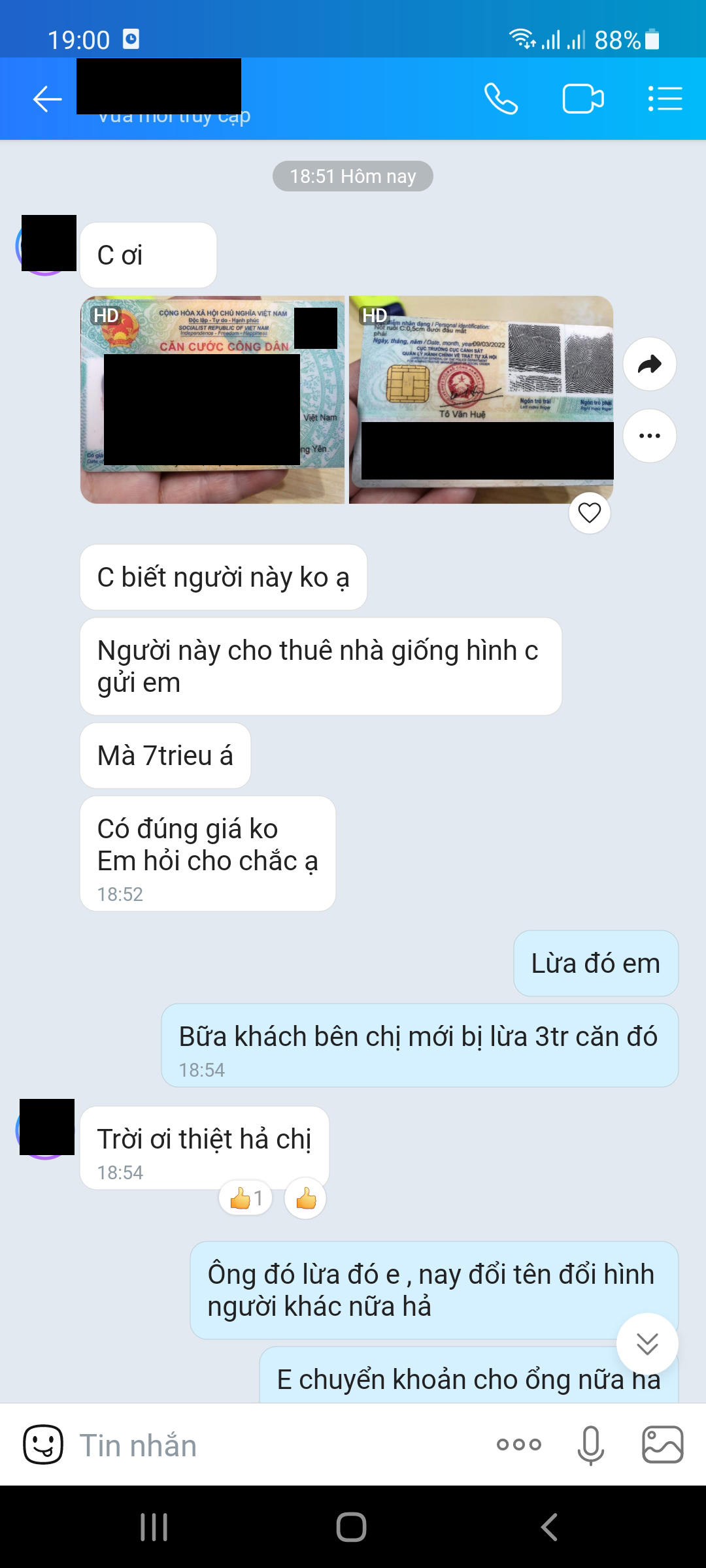Open the sender's avatar beside 'C ơi'
The height and width of the screenshot is (1568, 706).
(x=46, y=244)
